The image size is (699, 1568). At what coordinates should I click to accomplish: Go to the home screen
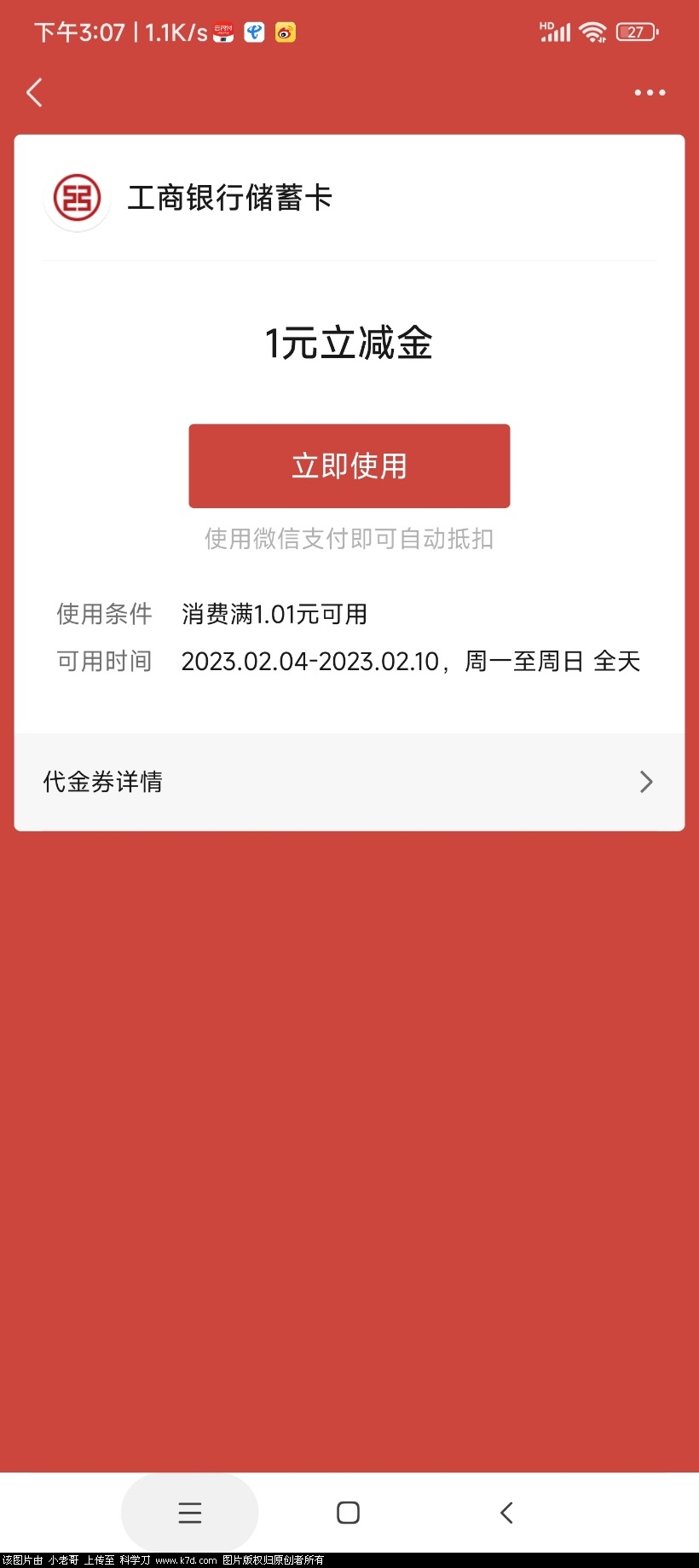pyautogui.click(x=348, y=1513)
